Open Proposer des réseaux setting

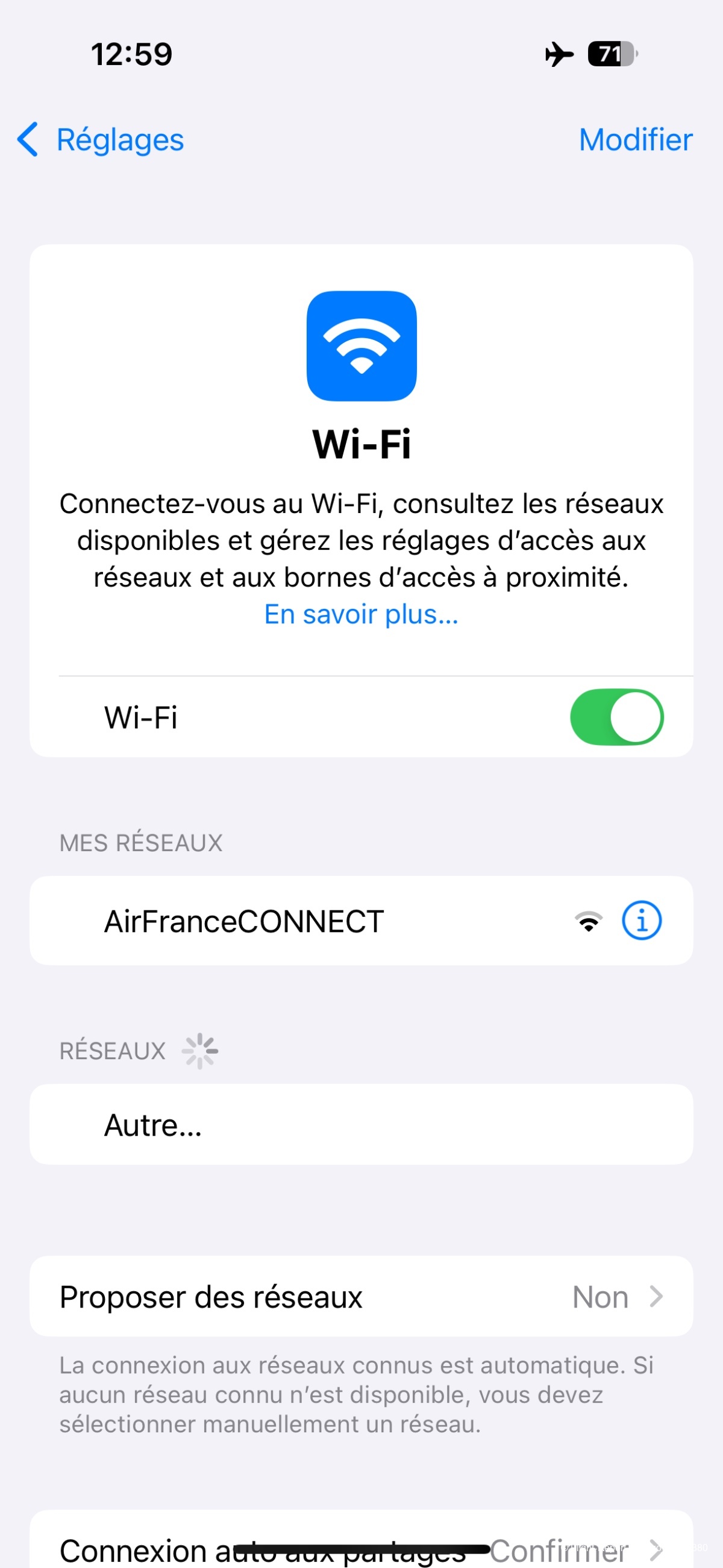361,1297
